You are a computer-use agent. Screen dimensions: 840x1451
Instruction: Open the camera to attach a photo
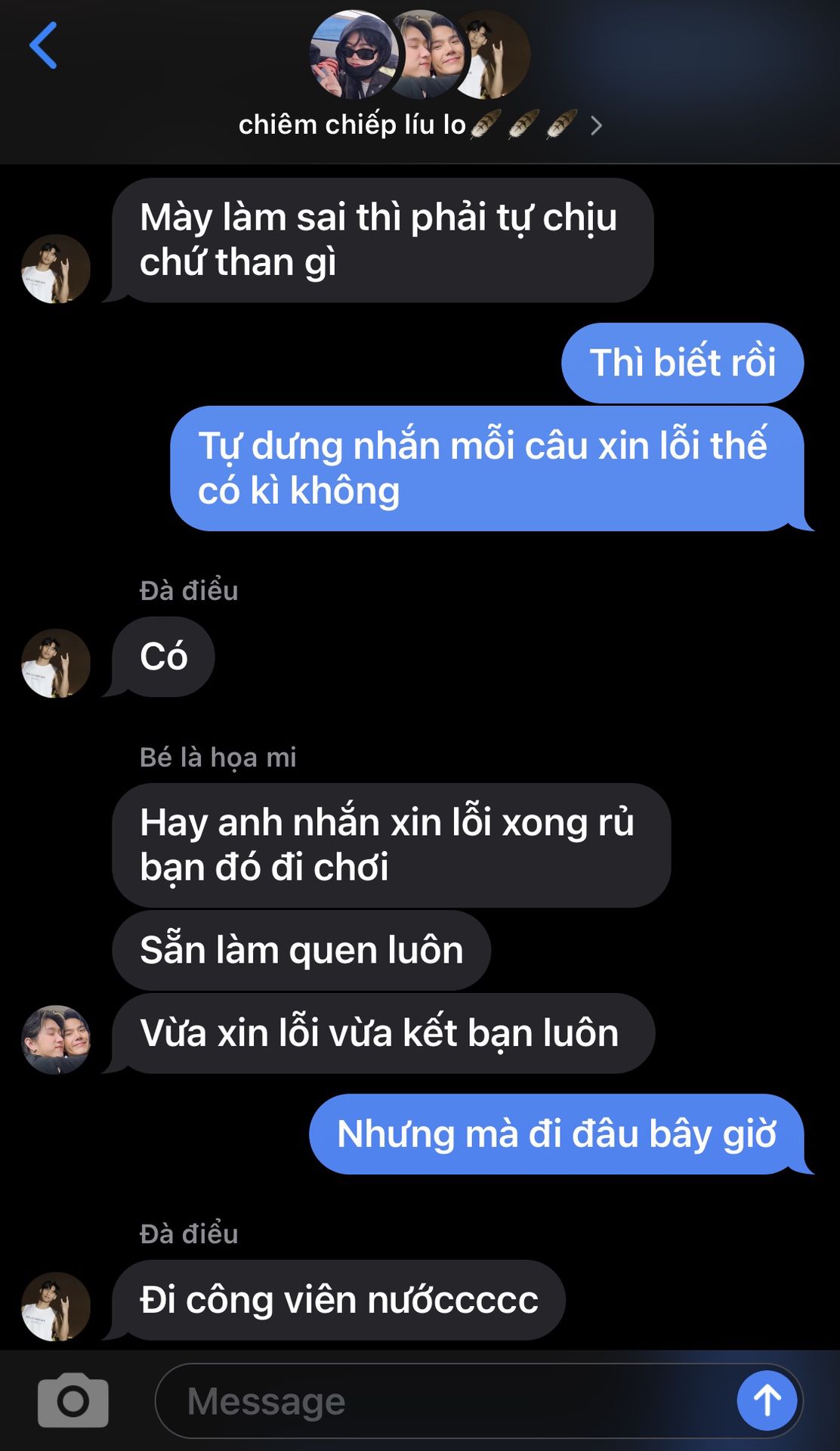[73, 1400]
